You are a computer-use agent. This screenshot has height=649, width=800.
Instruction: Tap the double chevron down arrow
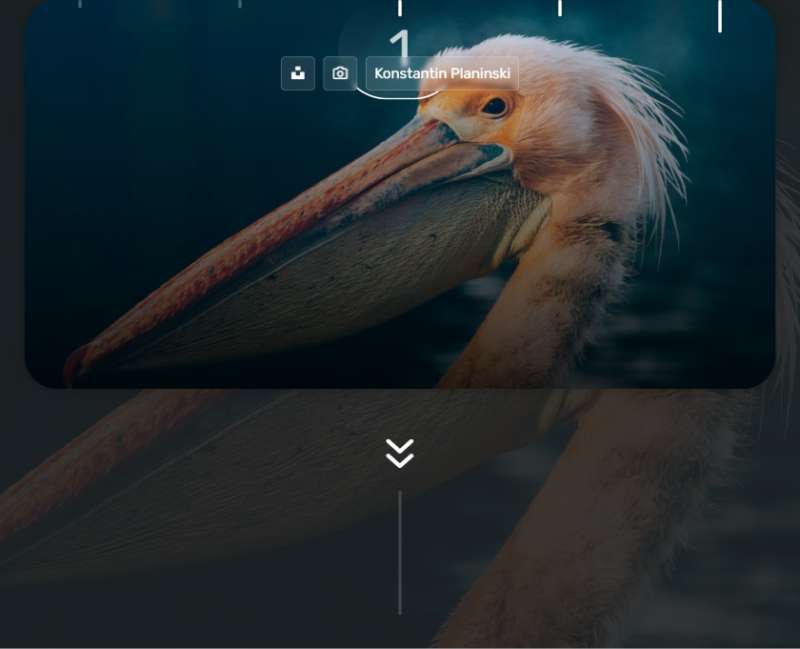coord(400,453)
